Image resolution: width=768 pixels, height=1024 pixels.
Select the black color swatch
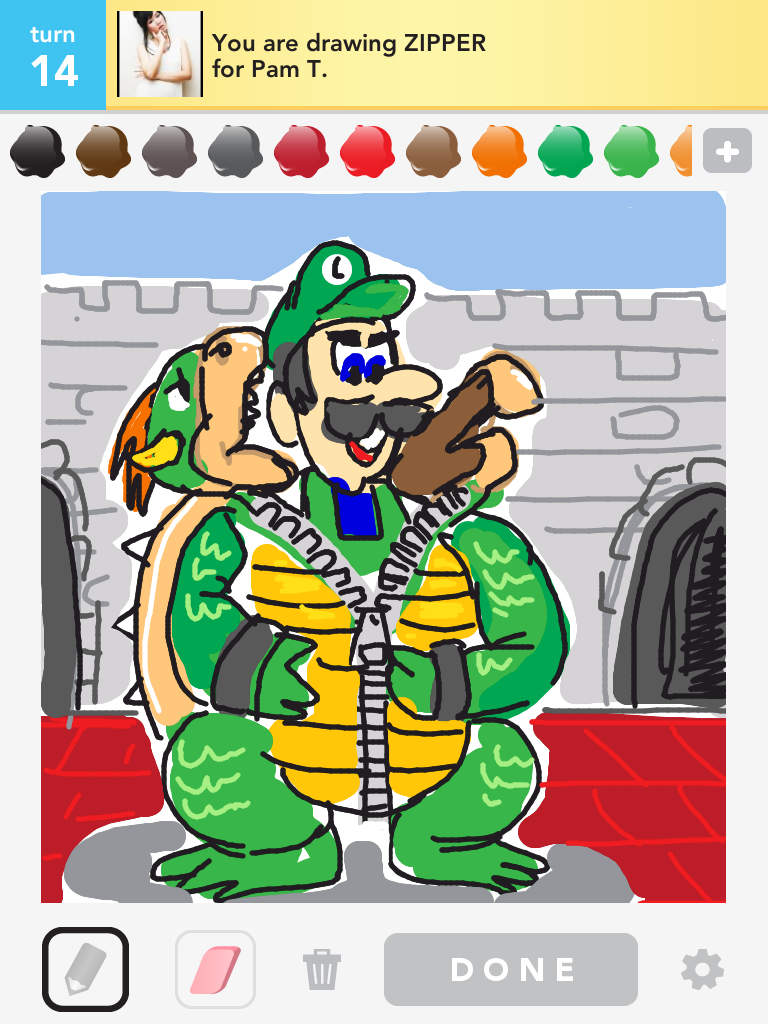37,151
